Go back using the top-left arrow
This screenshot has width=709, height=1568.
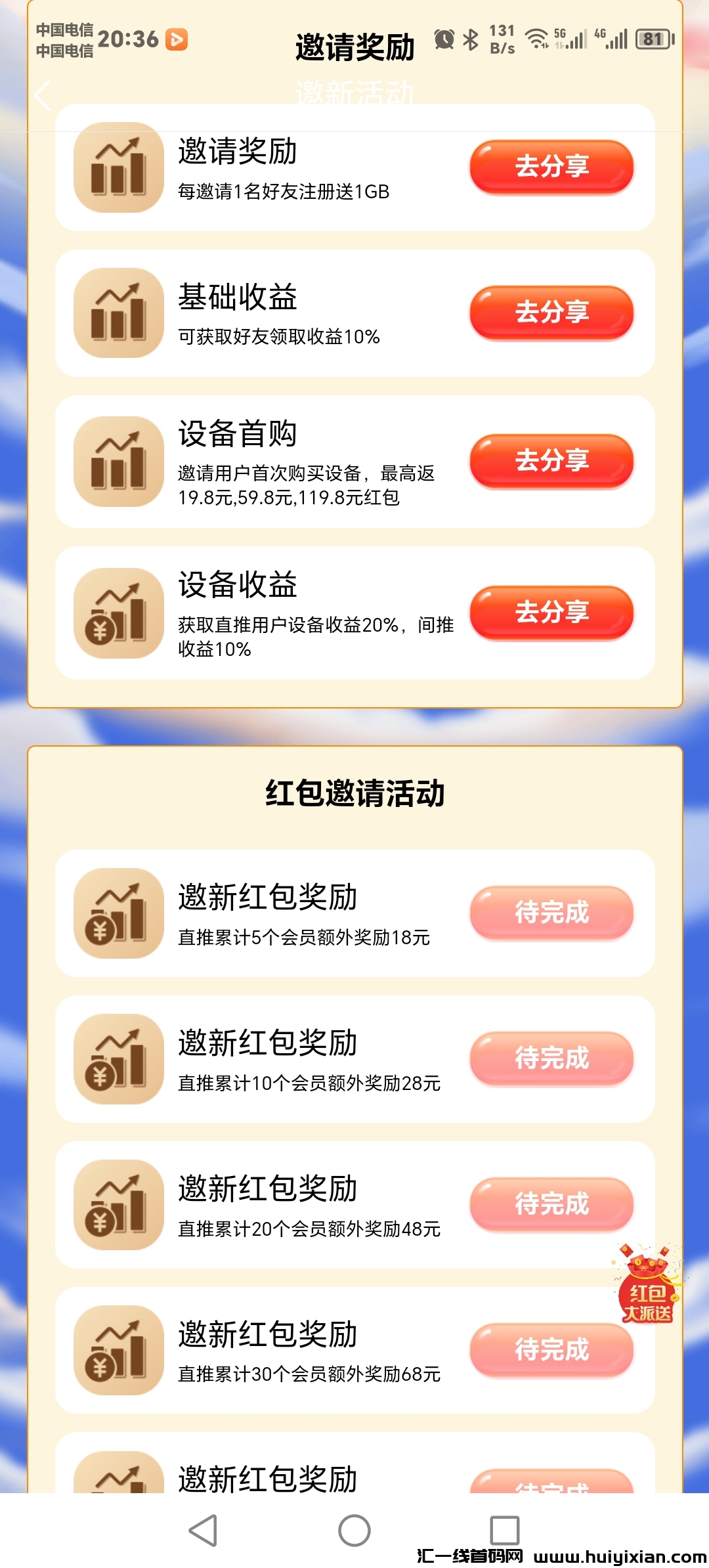point(43,96)
